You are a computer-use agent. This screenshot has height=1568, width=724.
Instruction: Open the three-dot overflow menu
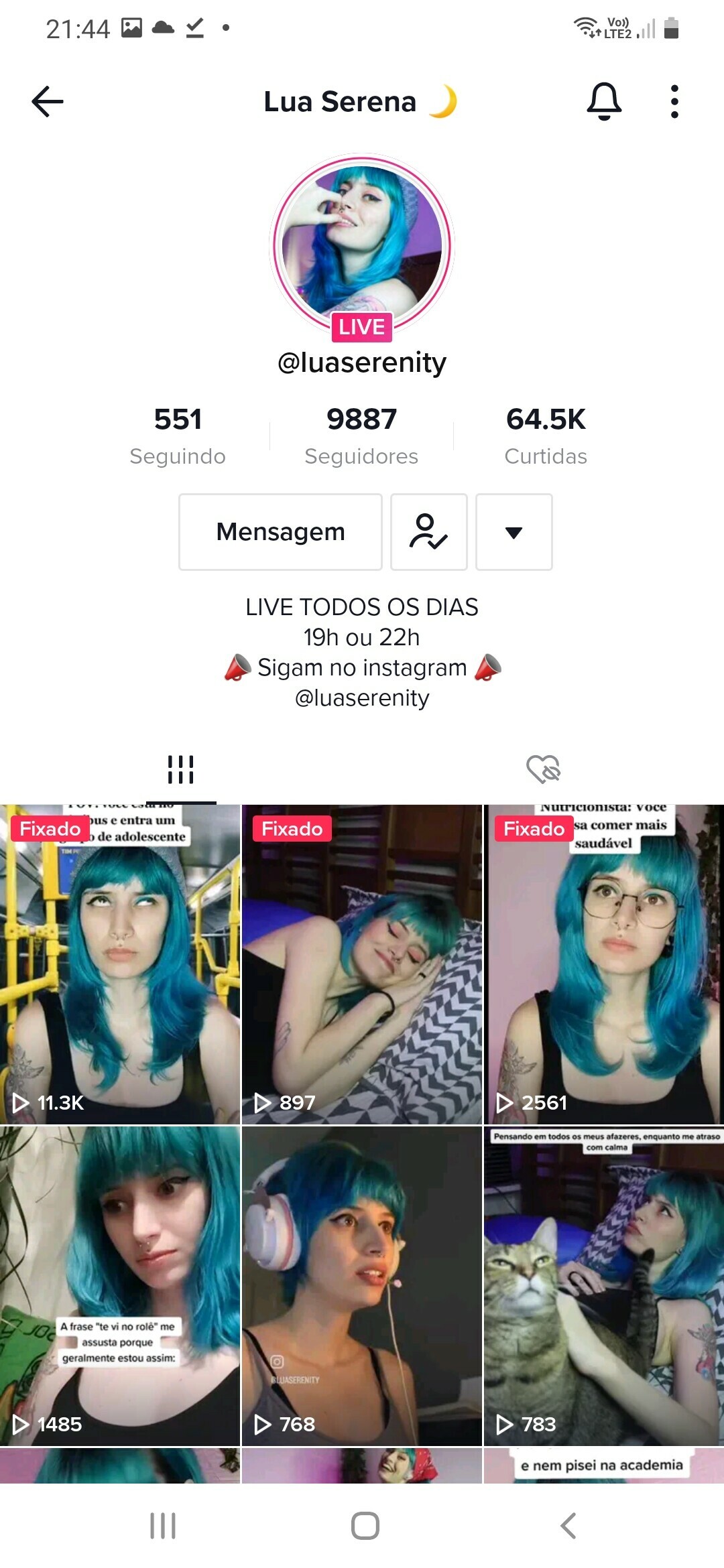click(674, 102)
